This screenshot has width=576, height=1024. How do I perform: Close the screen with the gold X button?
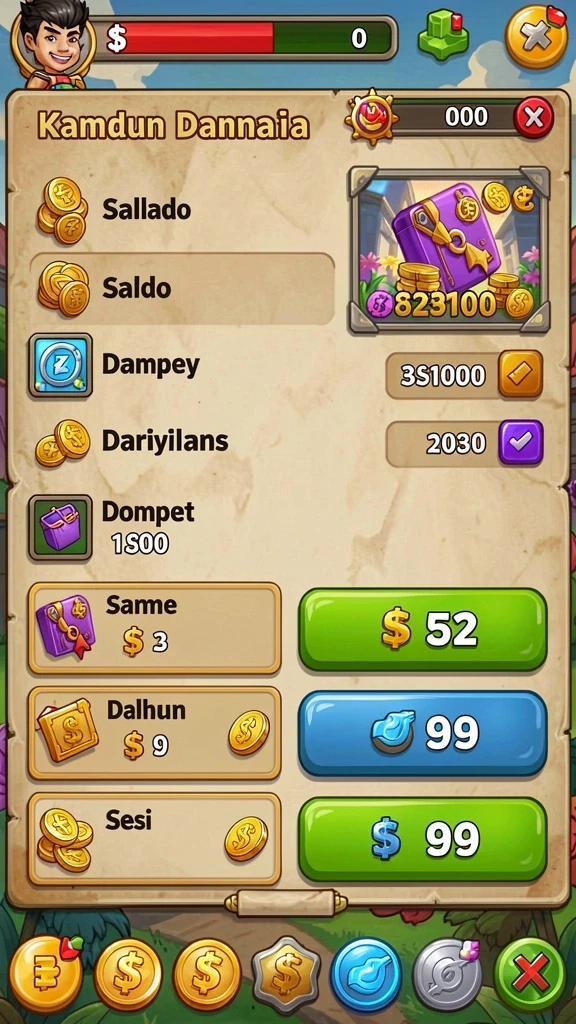[x=537, y=37]
